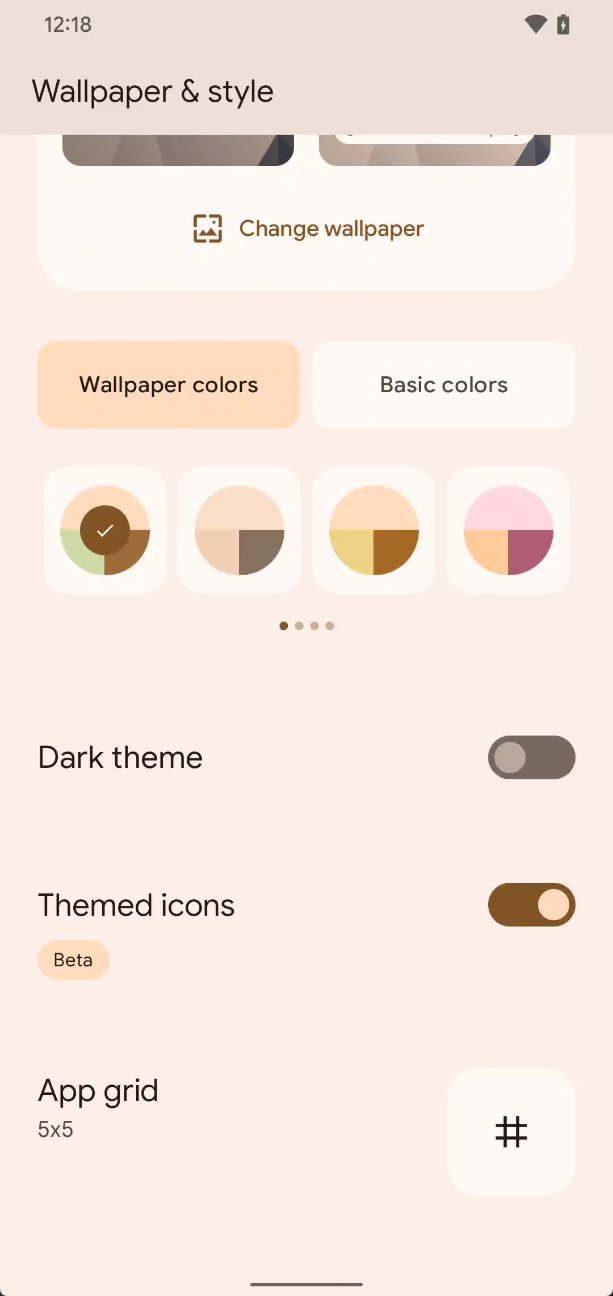Enable the Dark theme switch
Image resolution: width=613 pixels, height=1296 pixels.
coord(531,757)
